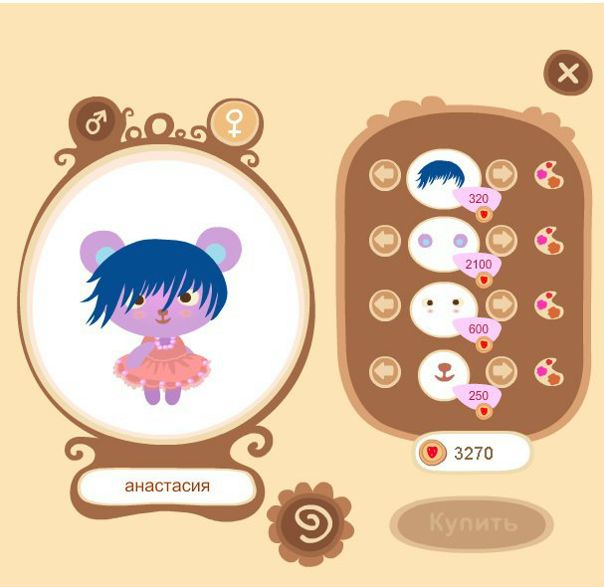This screenshot has width=604, height=587.
Task: Show previous hairstyle with left arrow
Action: [x=385, y=175]
